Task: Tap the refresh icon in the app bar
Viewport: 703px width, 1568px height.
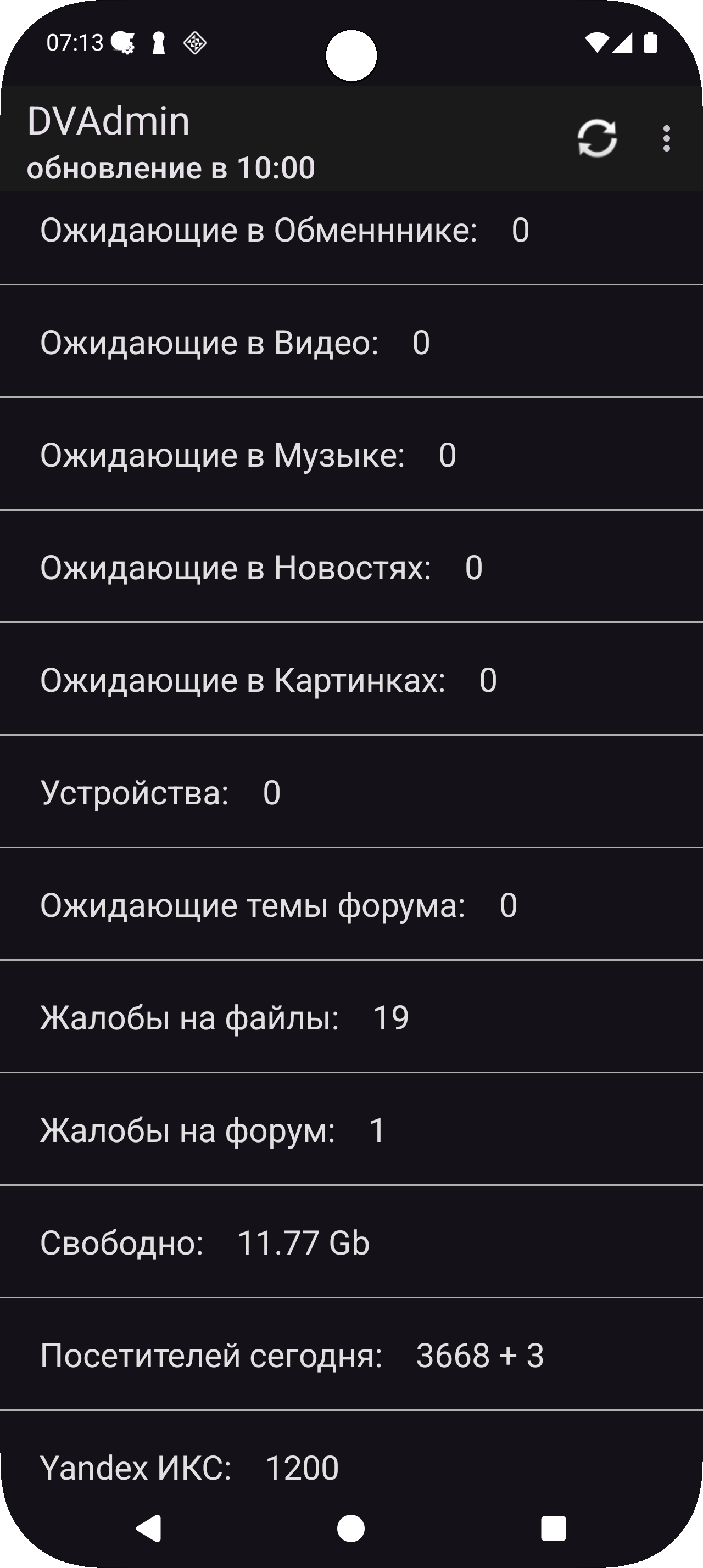Action: pos(596,138)
